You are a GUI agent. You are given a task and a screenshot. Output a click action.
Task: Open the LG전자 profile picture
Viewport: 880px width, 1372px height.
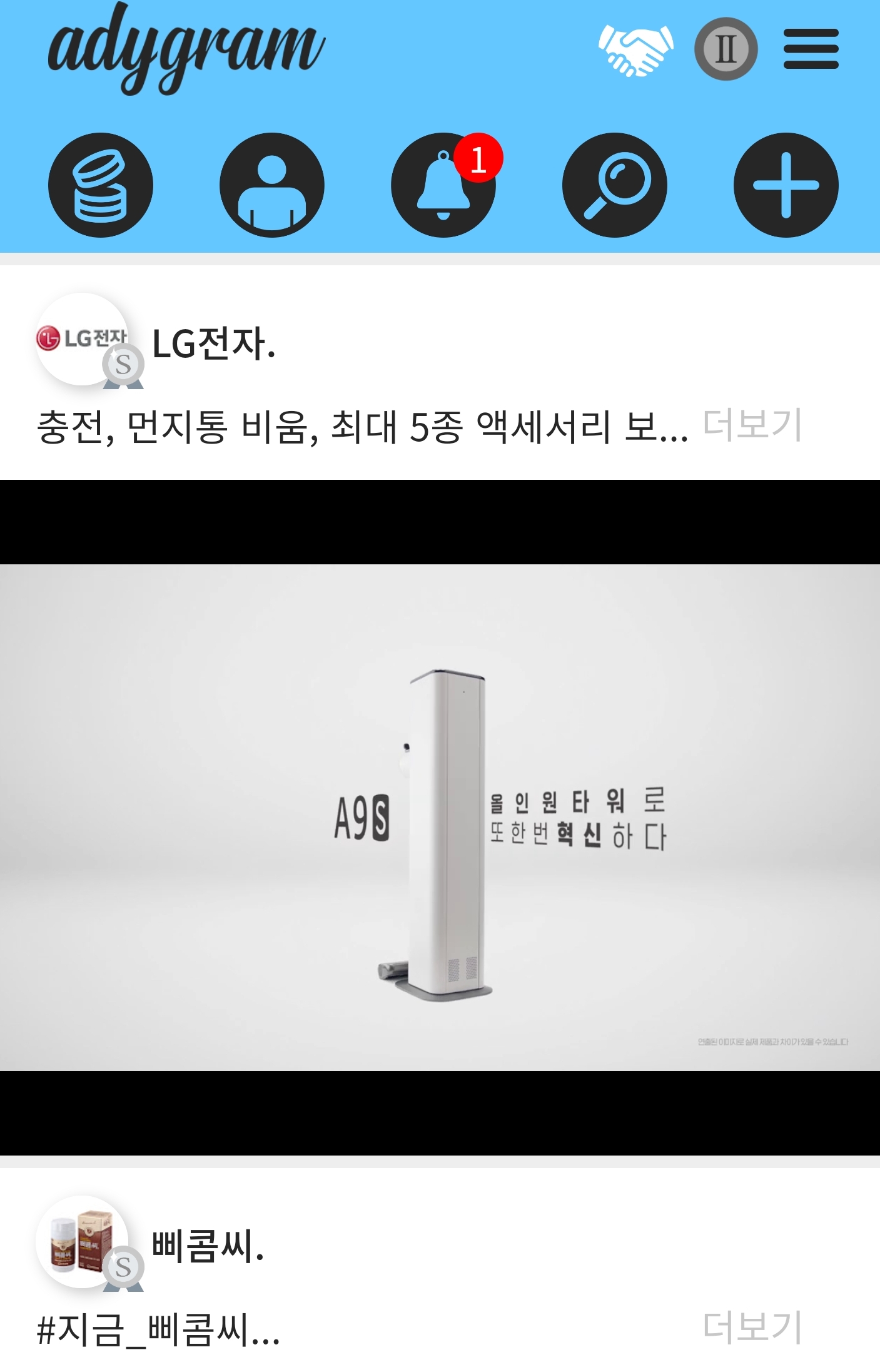click(x=83, y=339)
